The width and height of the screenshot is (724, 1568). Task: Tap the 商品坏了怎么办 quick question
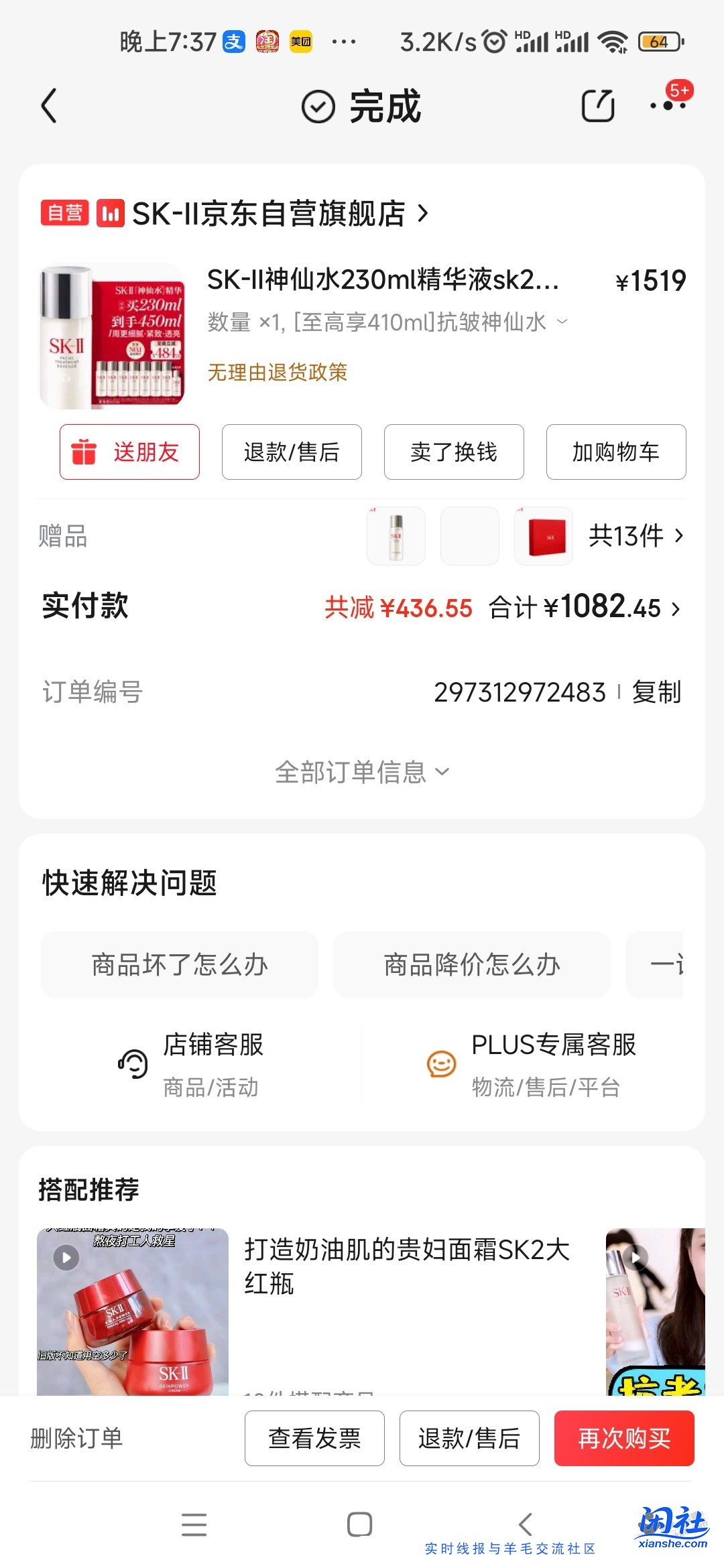(179, 965)
